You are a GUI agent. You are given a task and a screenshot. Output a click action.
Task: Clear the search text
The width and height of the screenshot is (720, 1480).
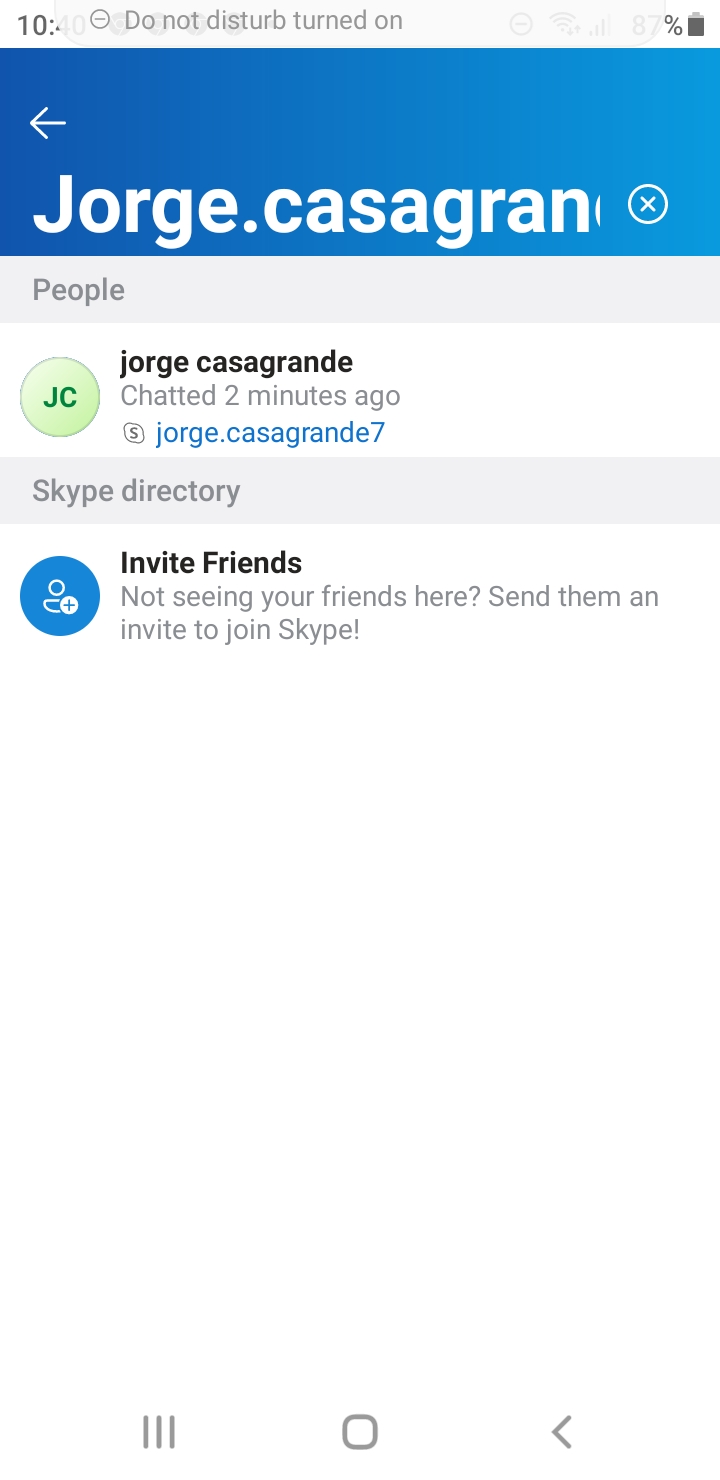[648, 205]
